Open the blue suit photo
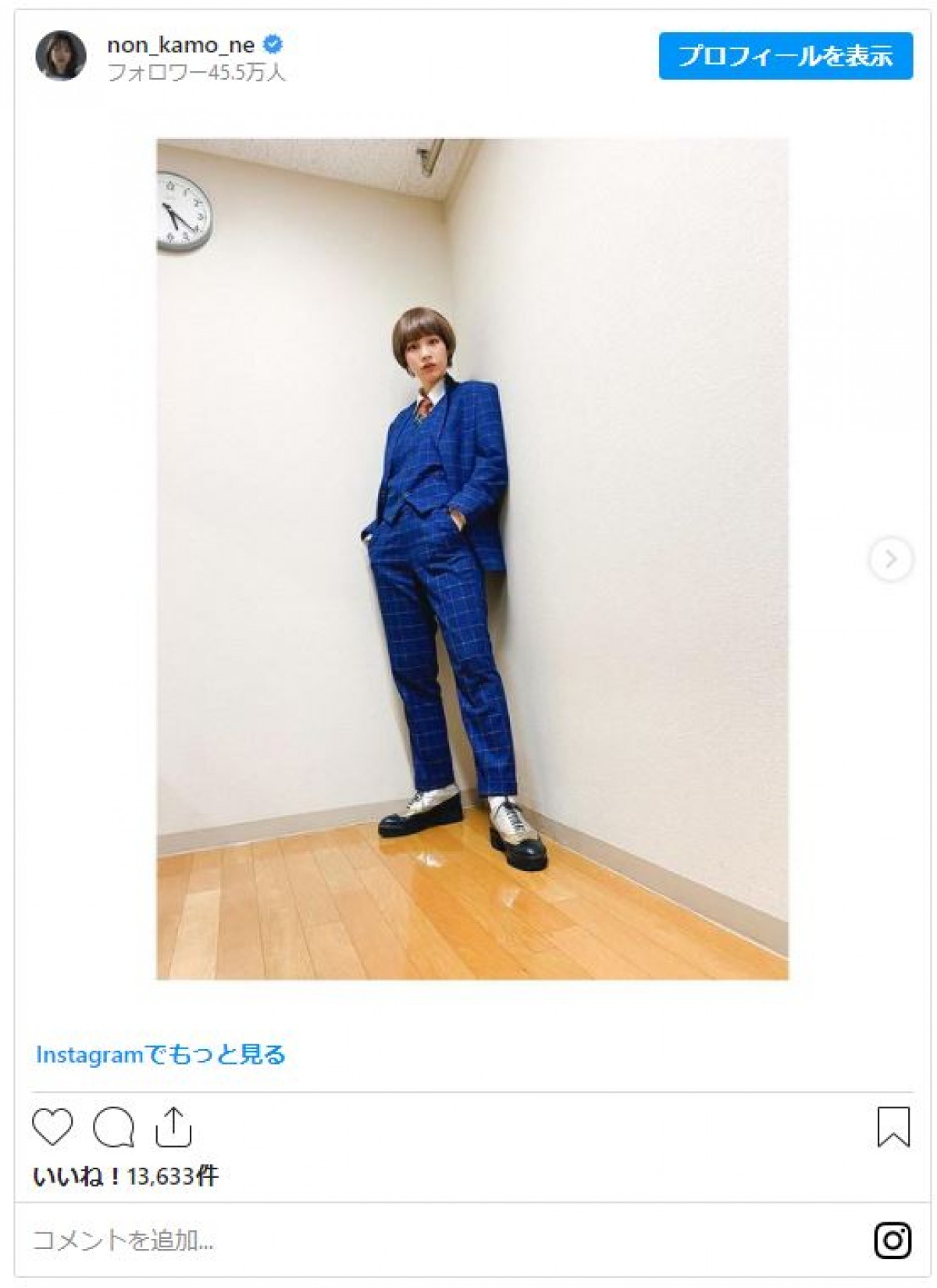This screenshot has width=937, height=1288. click(472, 559)
